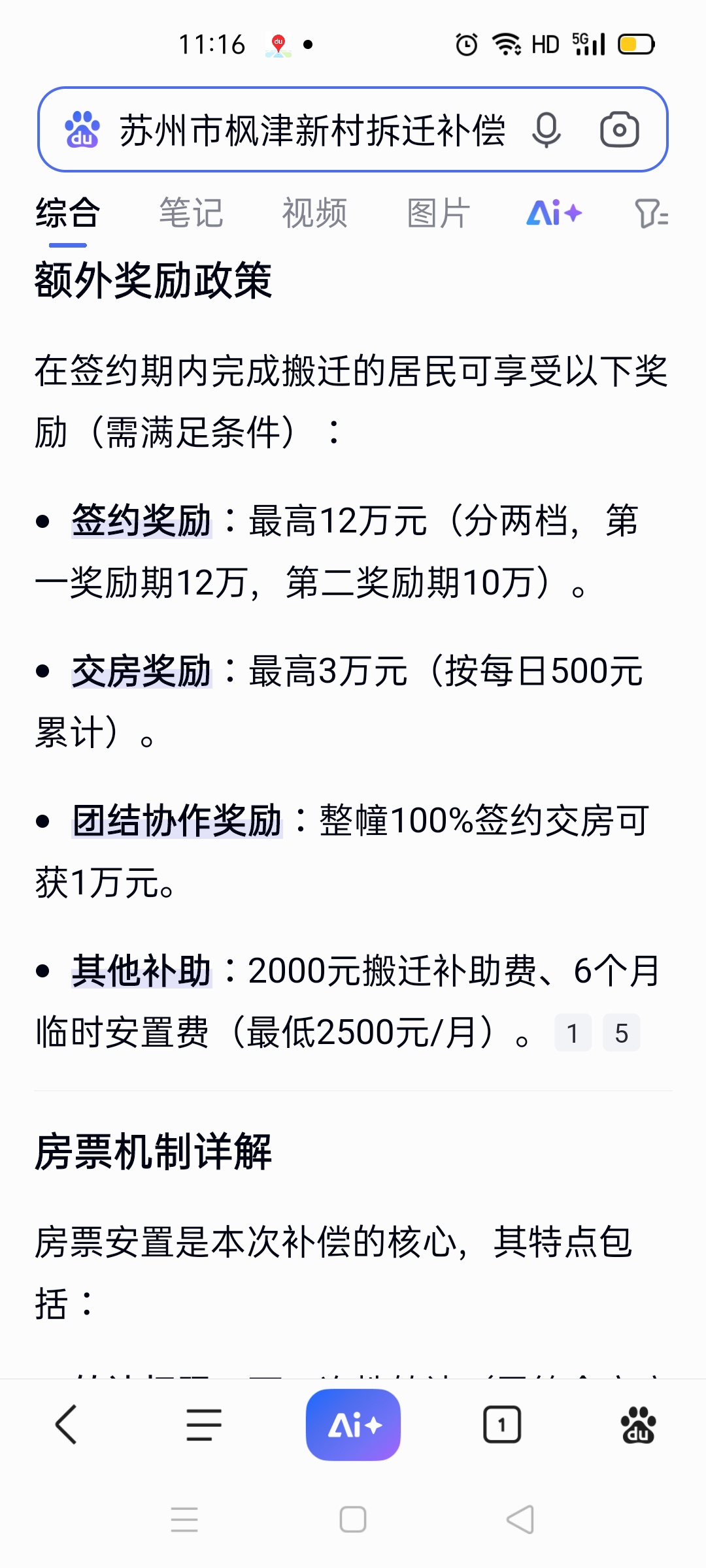Go back using the browser back arrow
This screenshot has width=706, height=1568.
point(67,1424)
